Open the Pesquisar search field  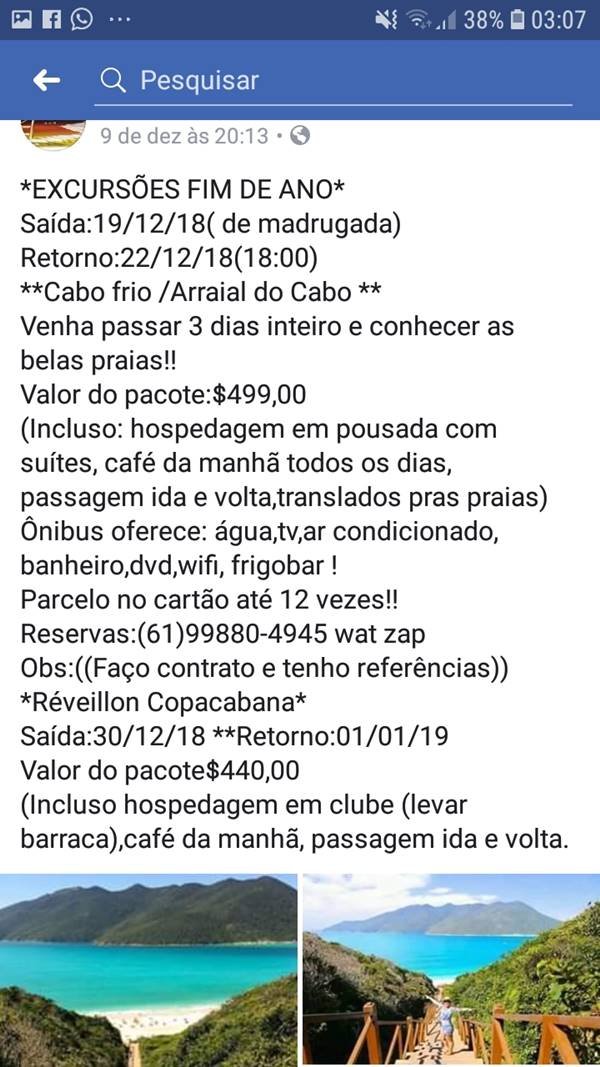pyautogui.click(x=333, y=81)
